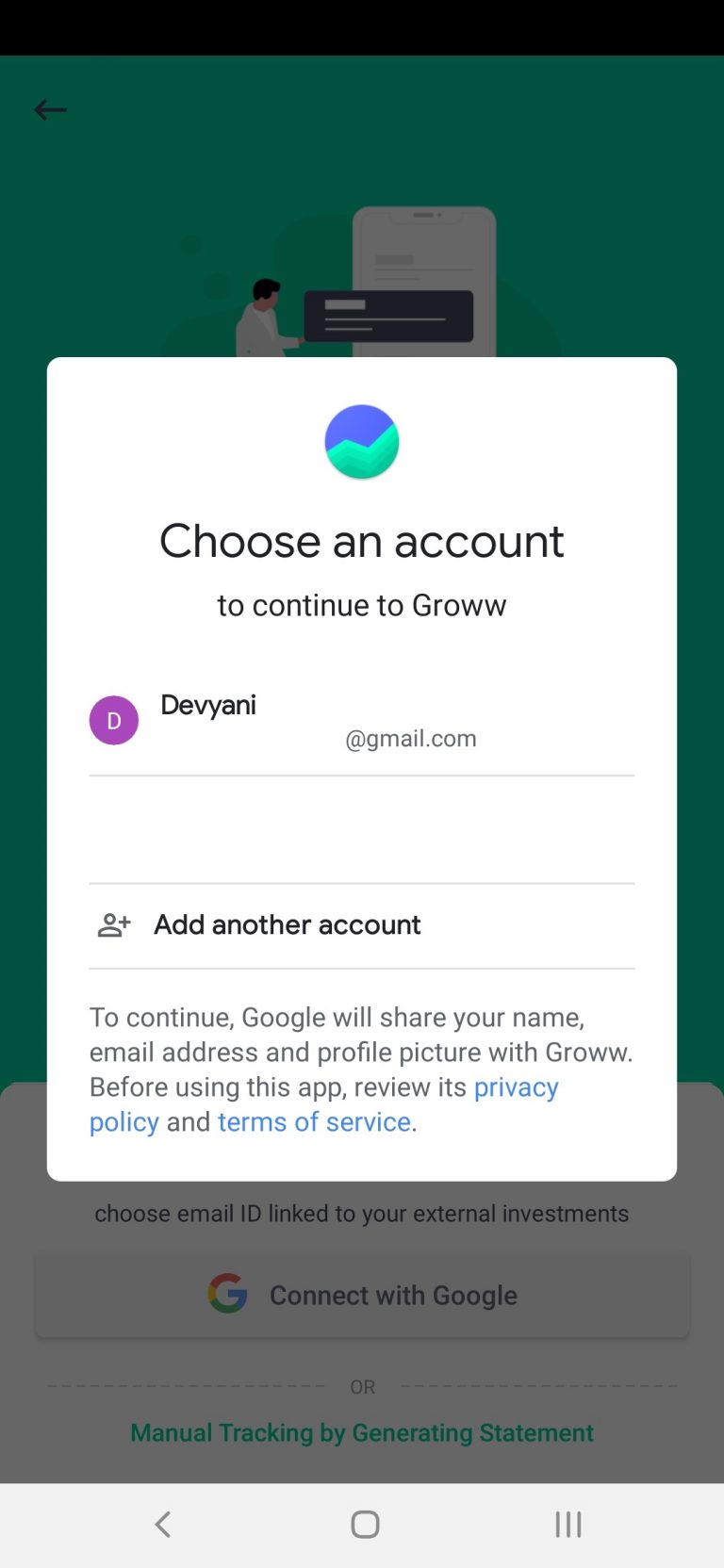Click the back arrow at top left
The height and width of the screenshot is (1568, 724).
pyautogui.click(x=50, y=110)
